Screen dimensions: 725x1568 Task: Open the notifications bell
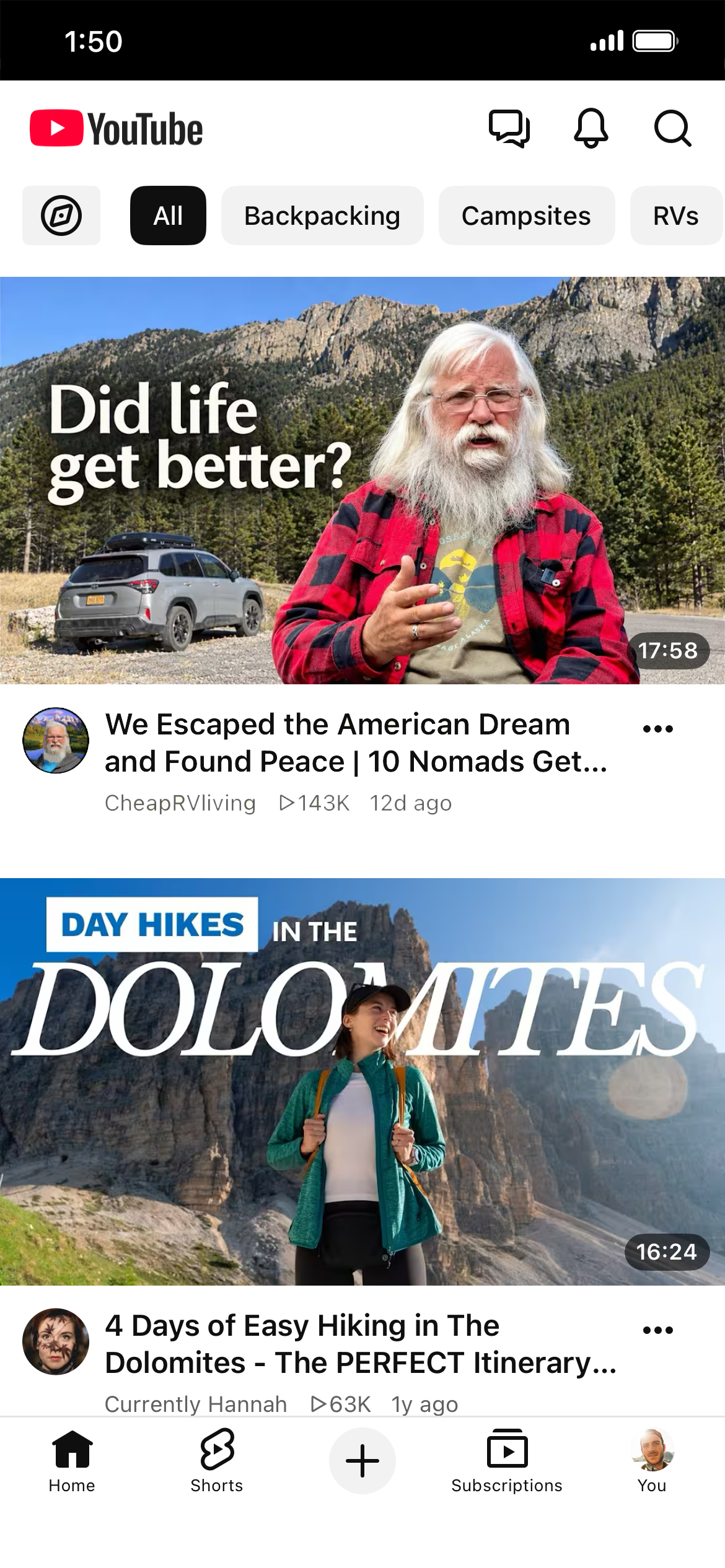591,128
